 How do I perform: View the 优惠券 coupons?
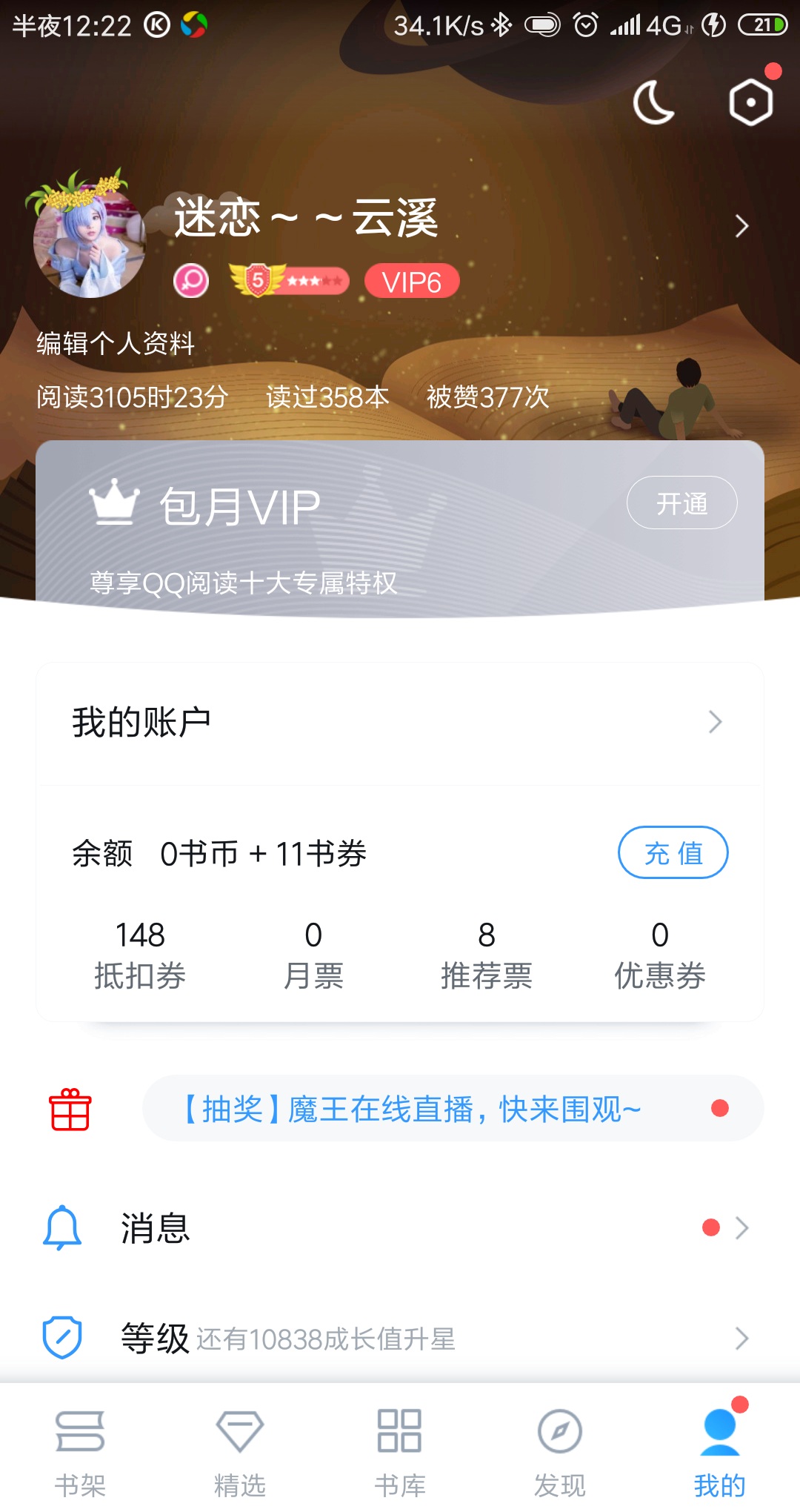659,955
